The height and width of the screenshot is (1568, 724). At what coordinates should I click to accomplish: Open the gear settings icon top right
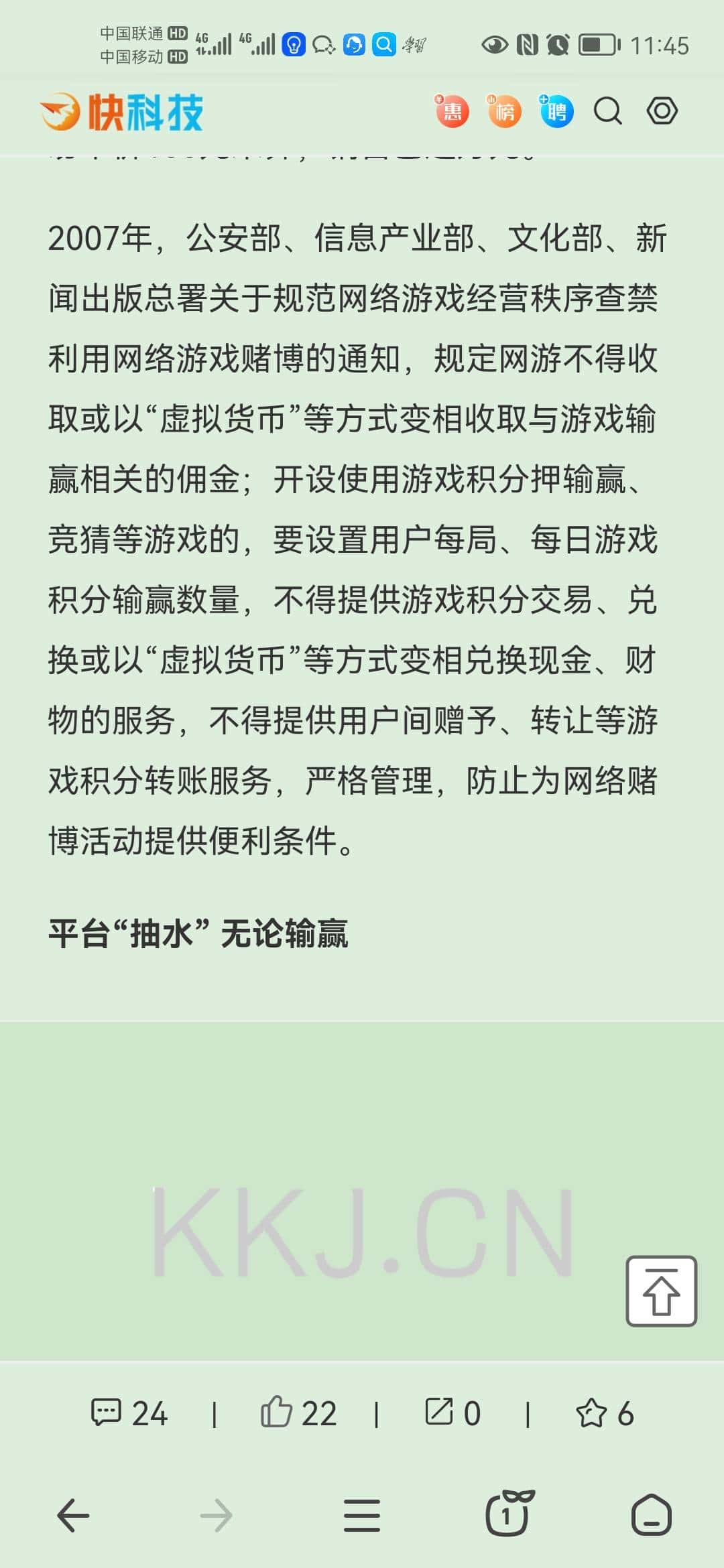point(661,112)
